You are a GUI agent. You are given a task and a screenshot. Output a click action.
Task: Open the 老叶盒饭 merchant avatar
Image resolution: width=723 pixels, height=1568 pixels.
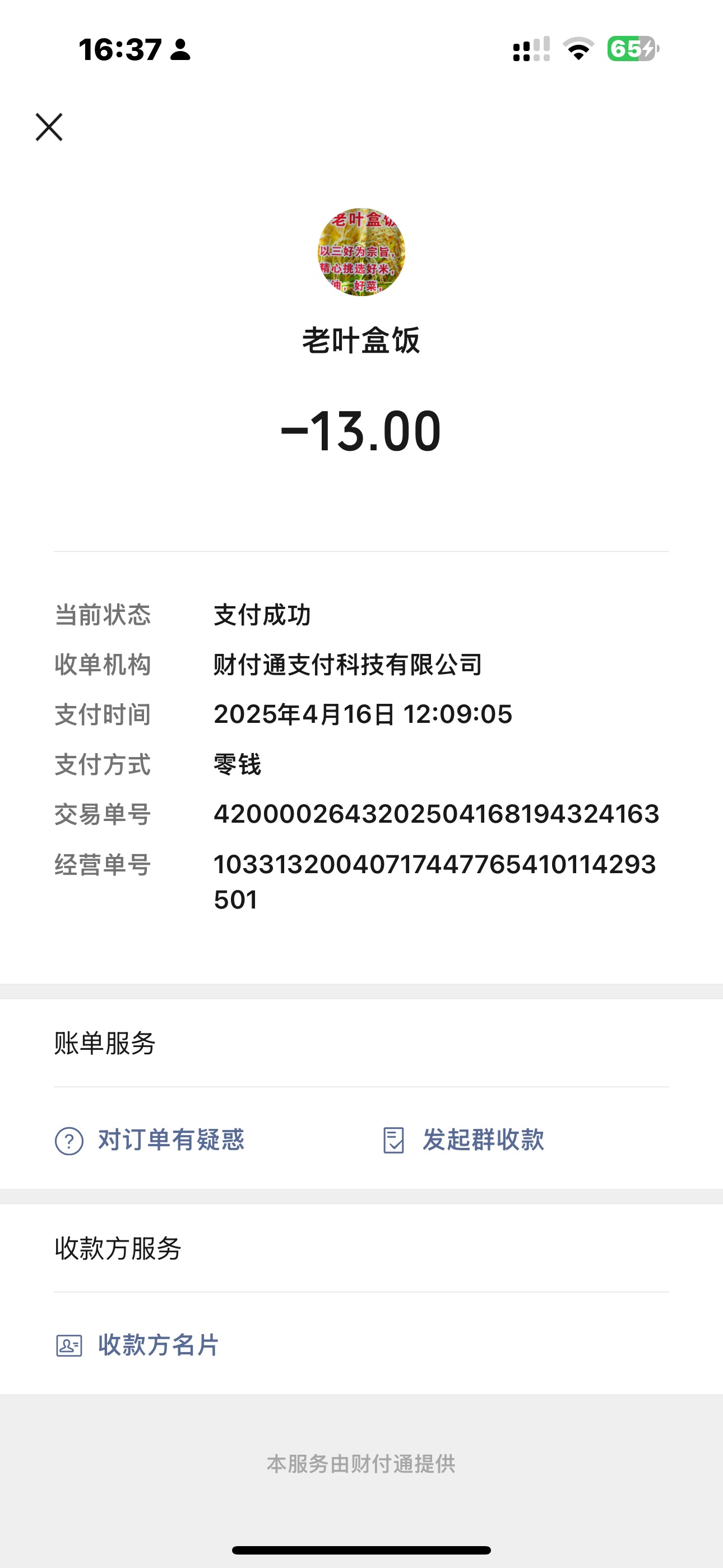(361, 252)
